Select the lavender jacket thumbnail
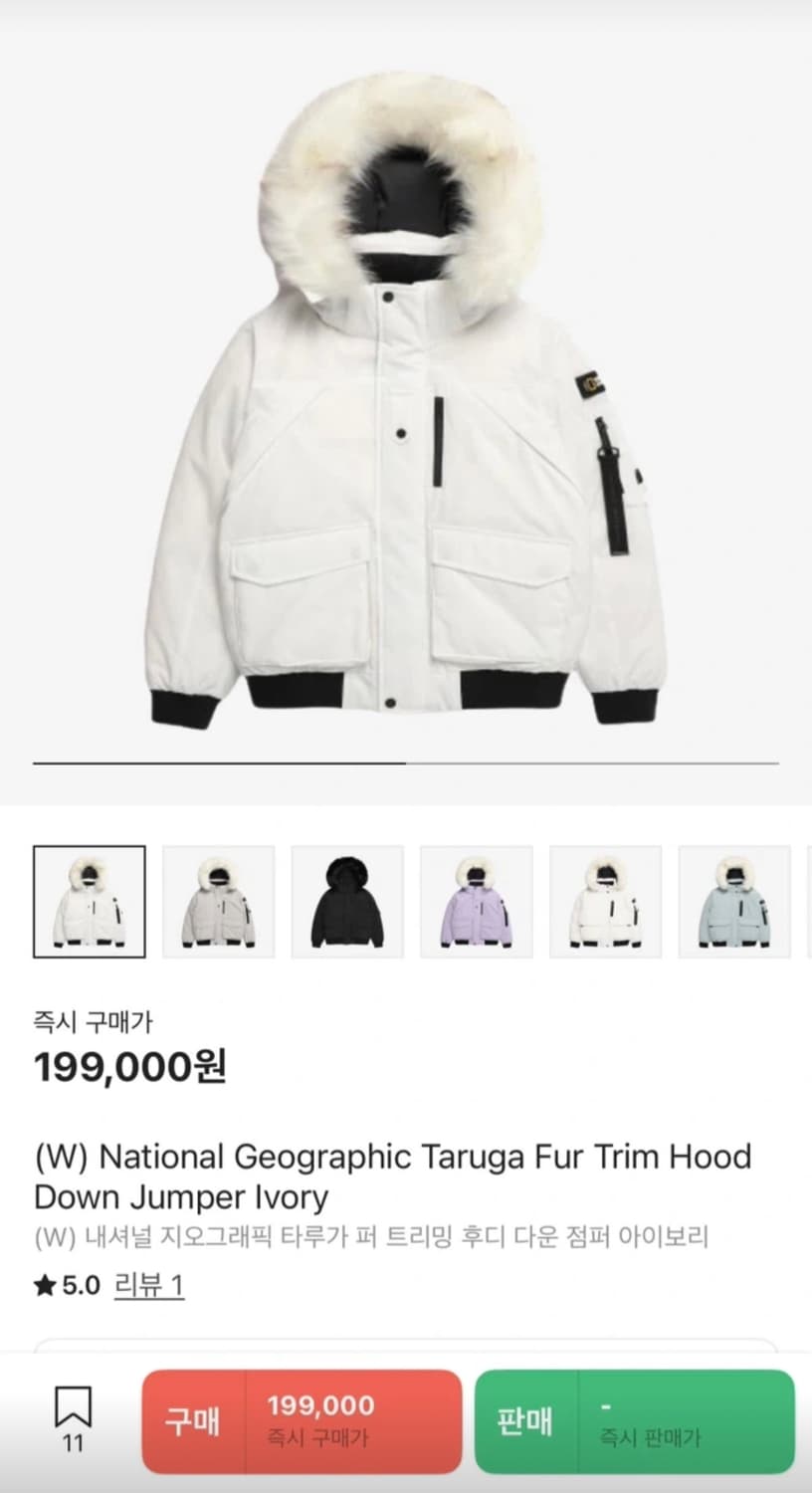 pyautogui.click(x=476, y=901)
